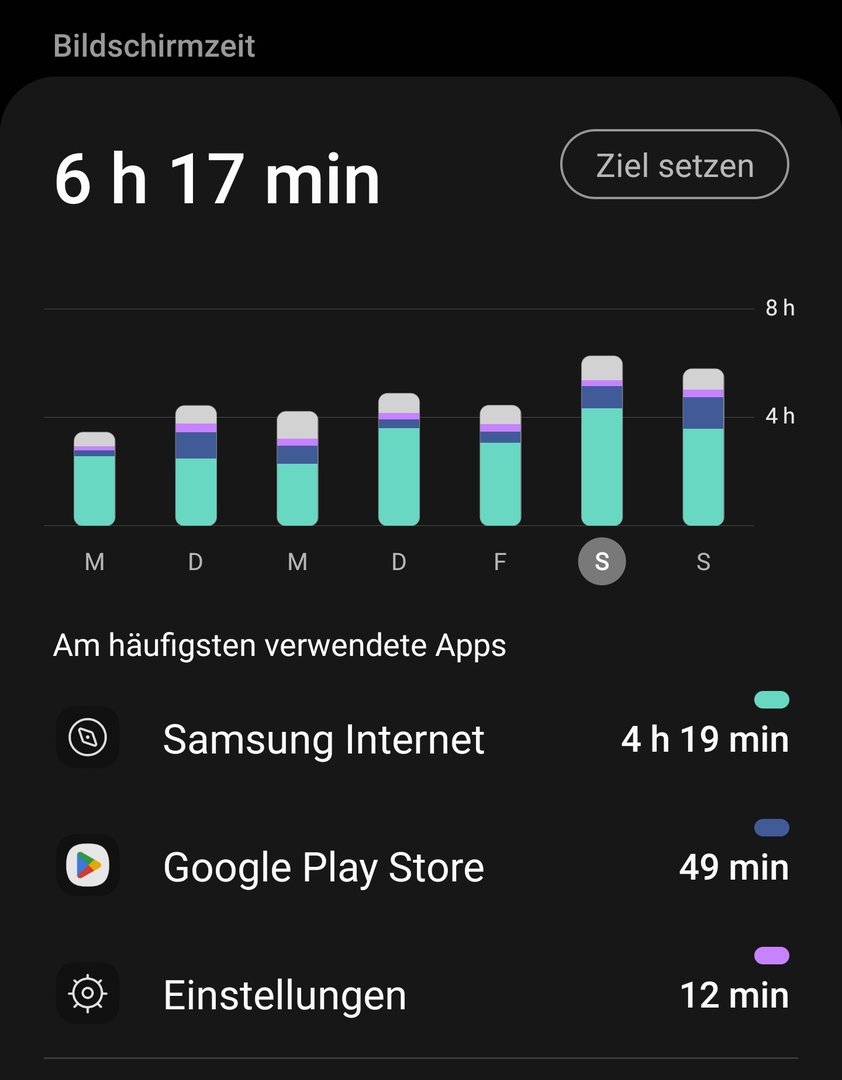
Task: Select Friday's bar in the chart
Action: (500, 466)
